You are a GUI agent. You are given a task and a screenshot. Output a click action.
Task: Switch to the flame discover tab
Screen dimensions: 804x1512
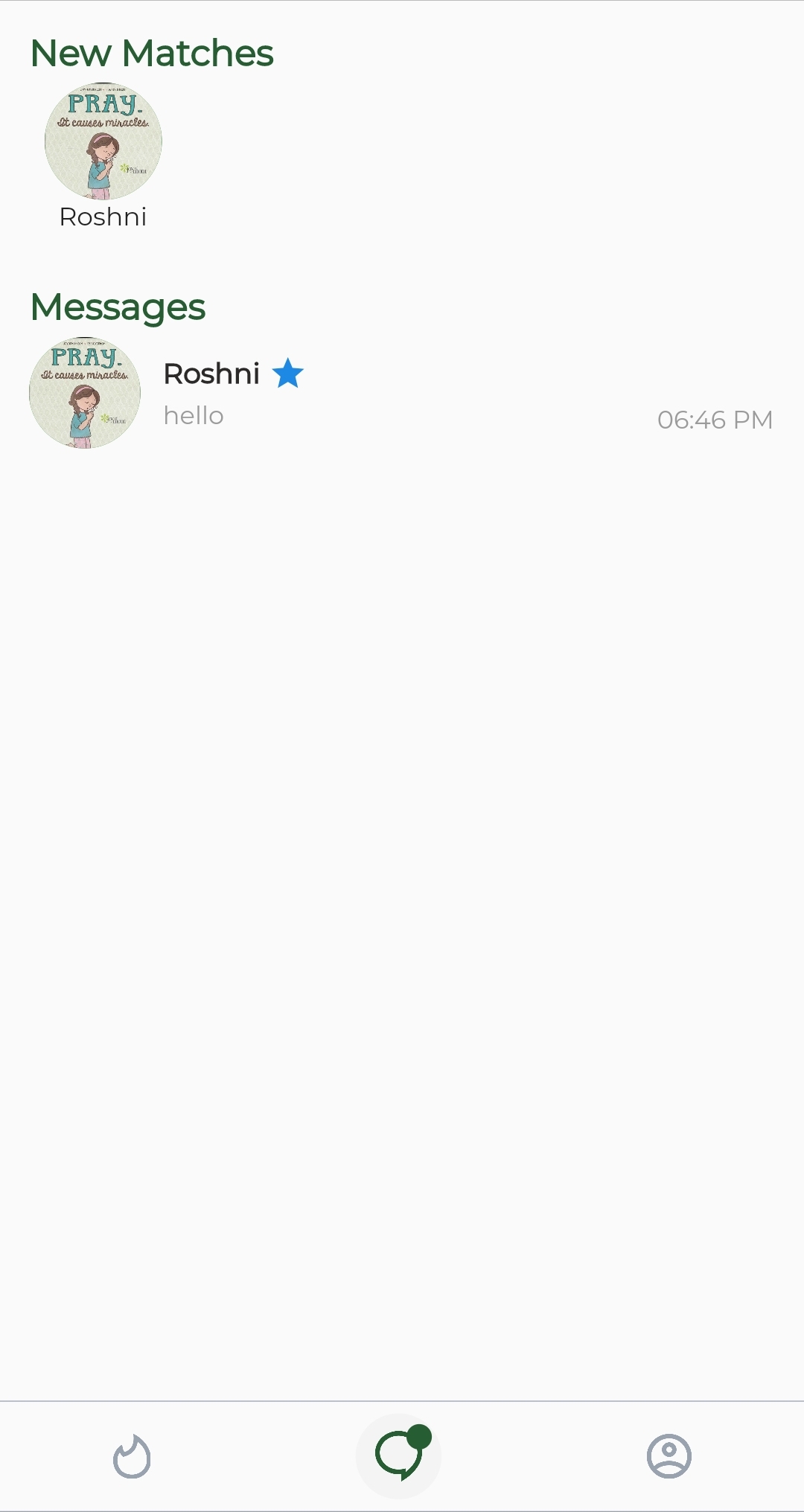click(133, 1456)
